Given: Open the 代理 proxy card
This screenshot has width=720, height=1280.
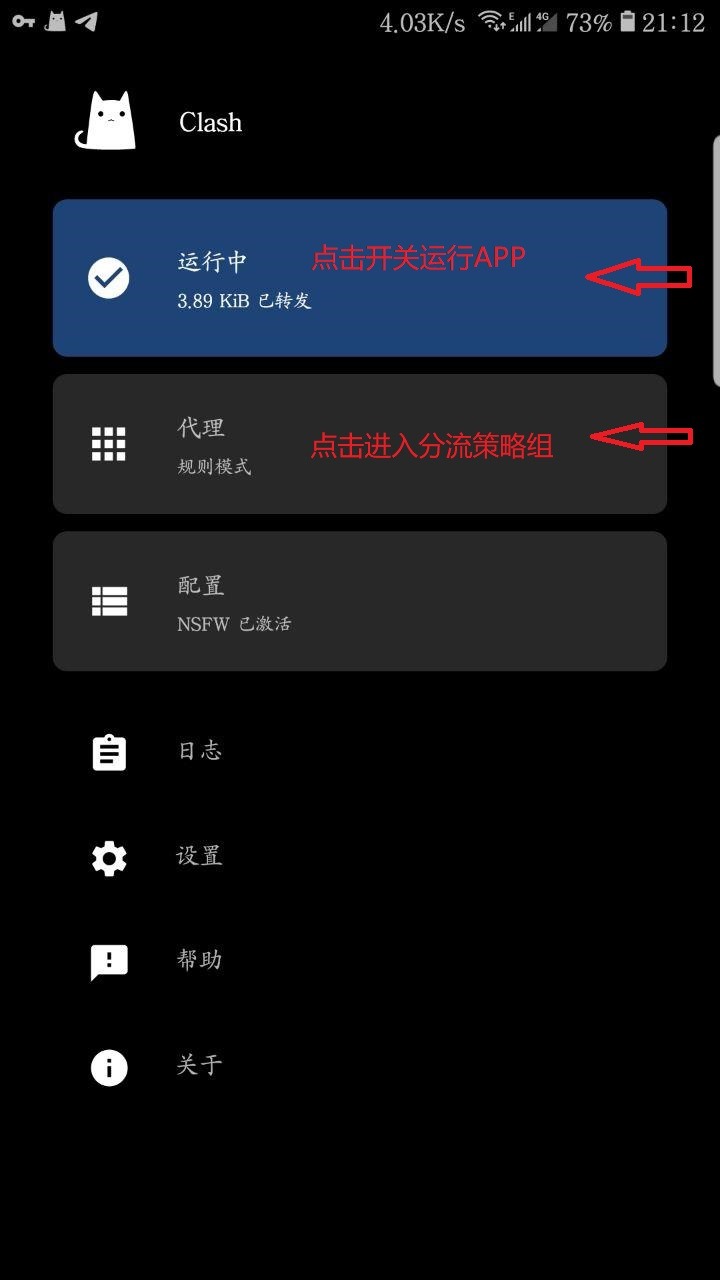Looking at the screenshot, I should (x=359, y=444).
